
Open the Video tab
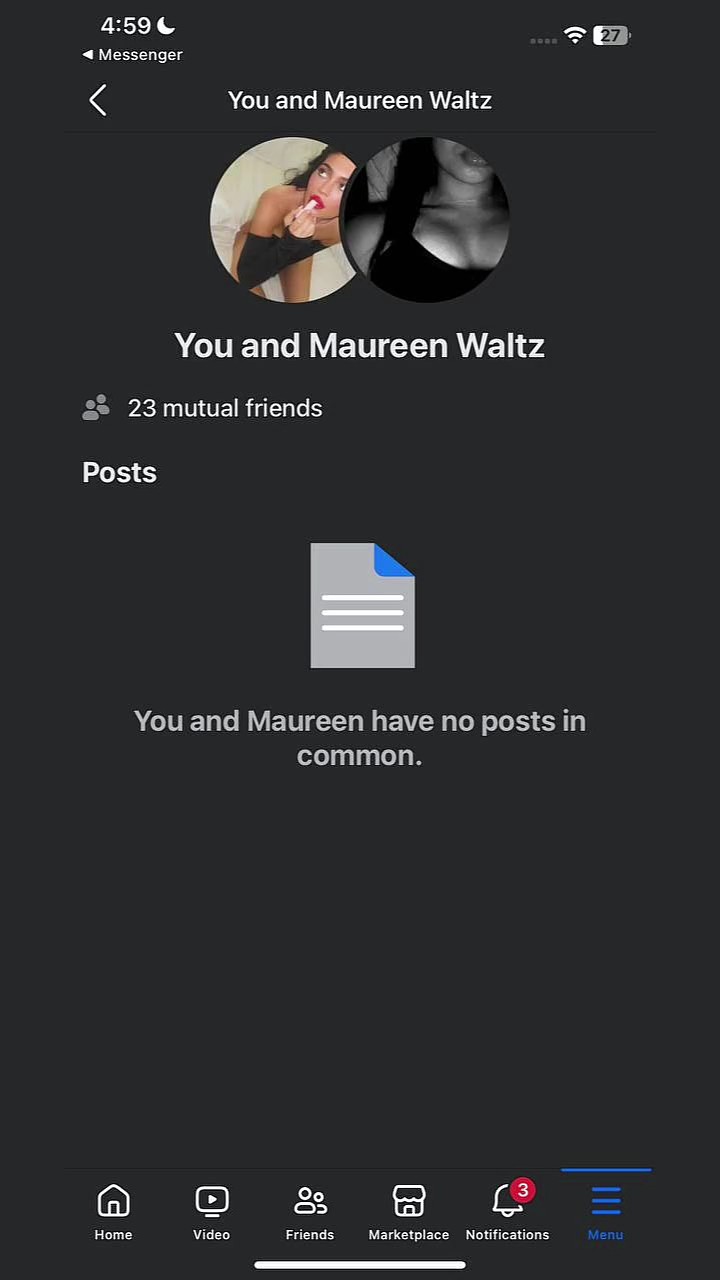pyautogui.click(x=212, y=1212)
